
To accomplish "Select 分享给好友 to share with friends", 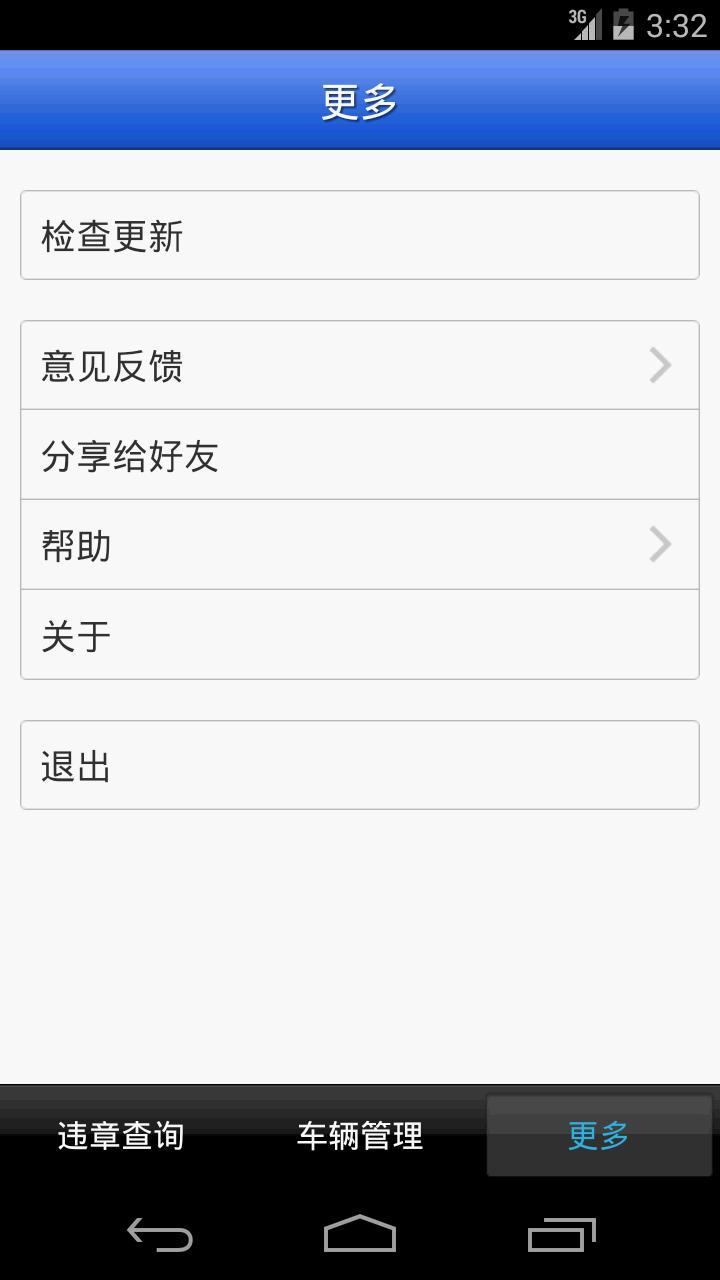I will pos(360,456).
